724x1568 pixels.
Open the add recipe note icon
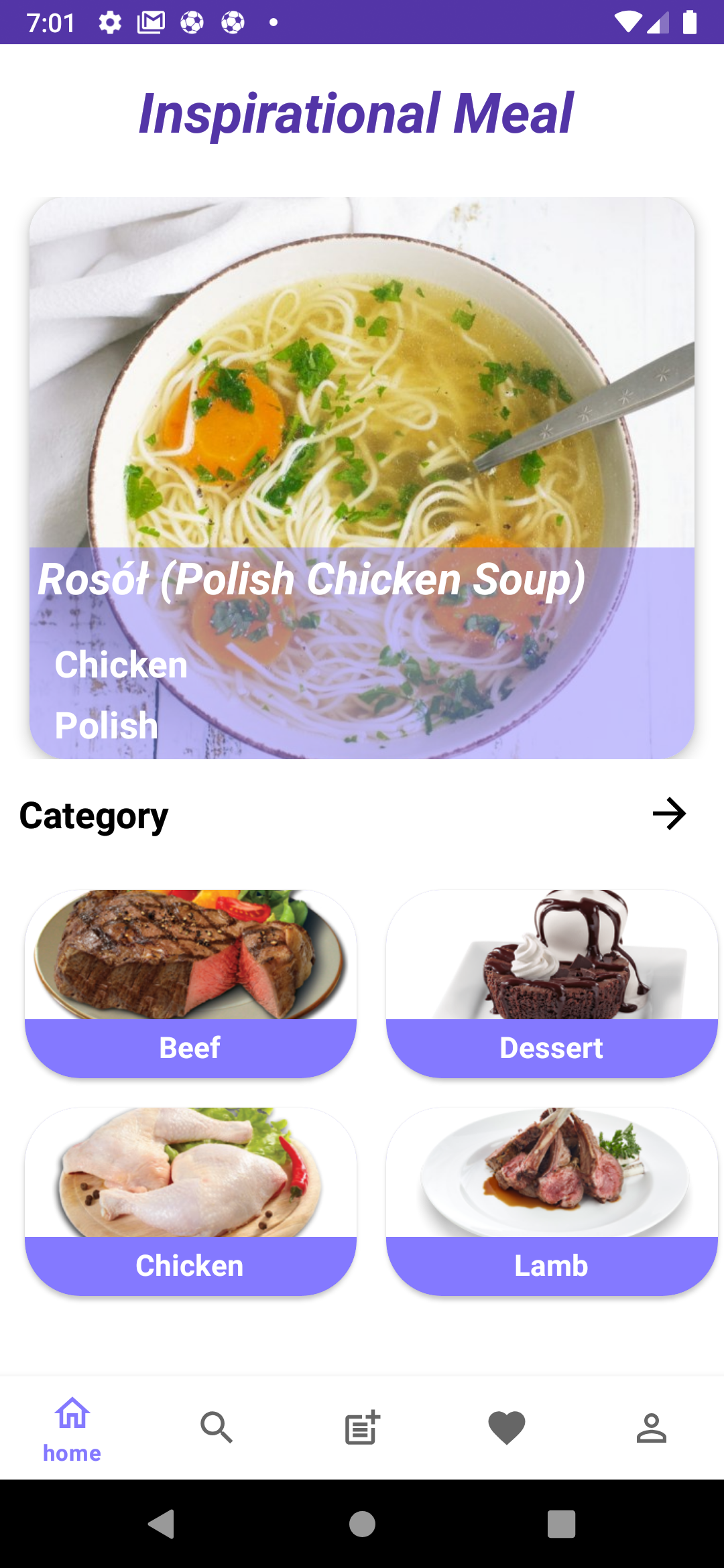click(x=361, y=1427)
